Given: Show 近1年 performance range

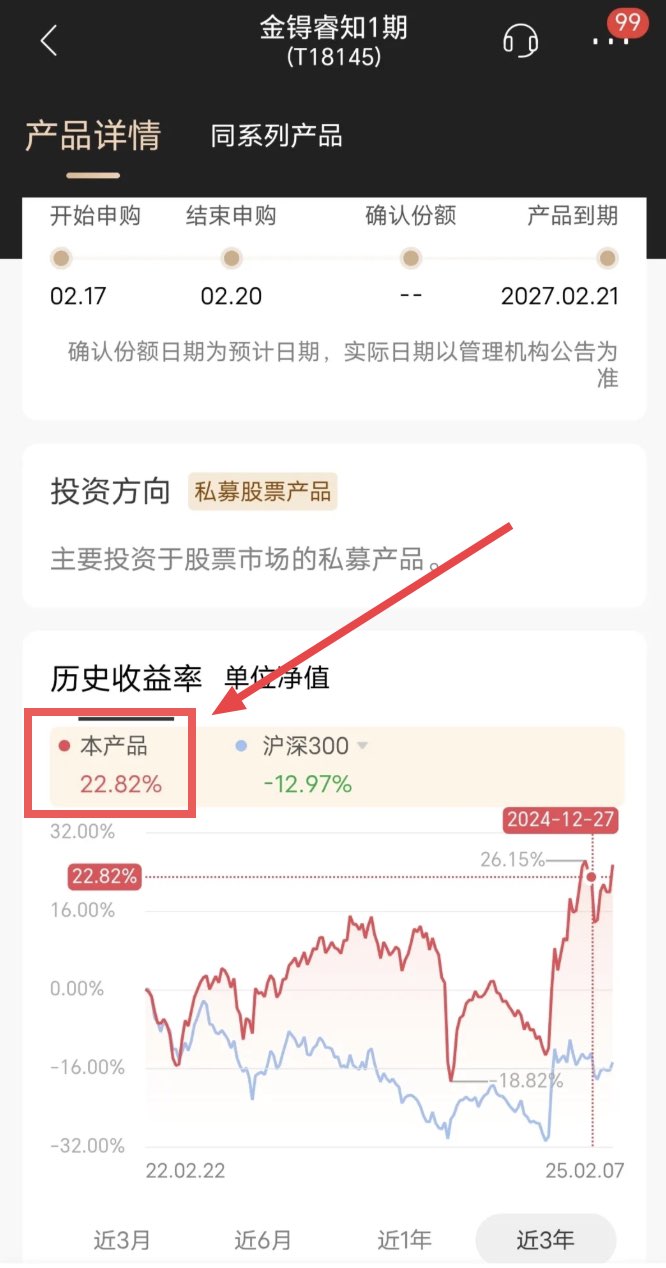Looking at the screenshot, I should pos(404,1241).
